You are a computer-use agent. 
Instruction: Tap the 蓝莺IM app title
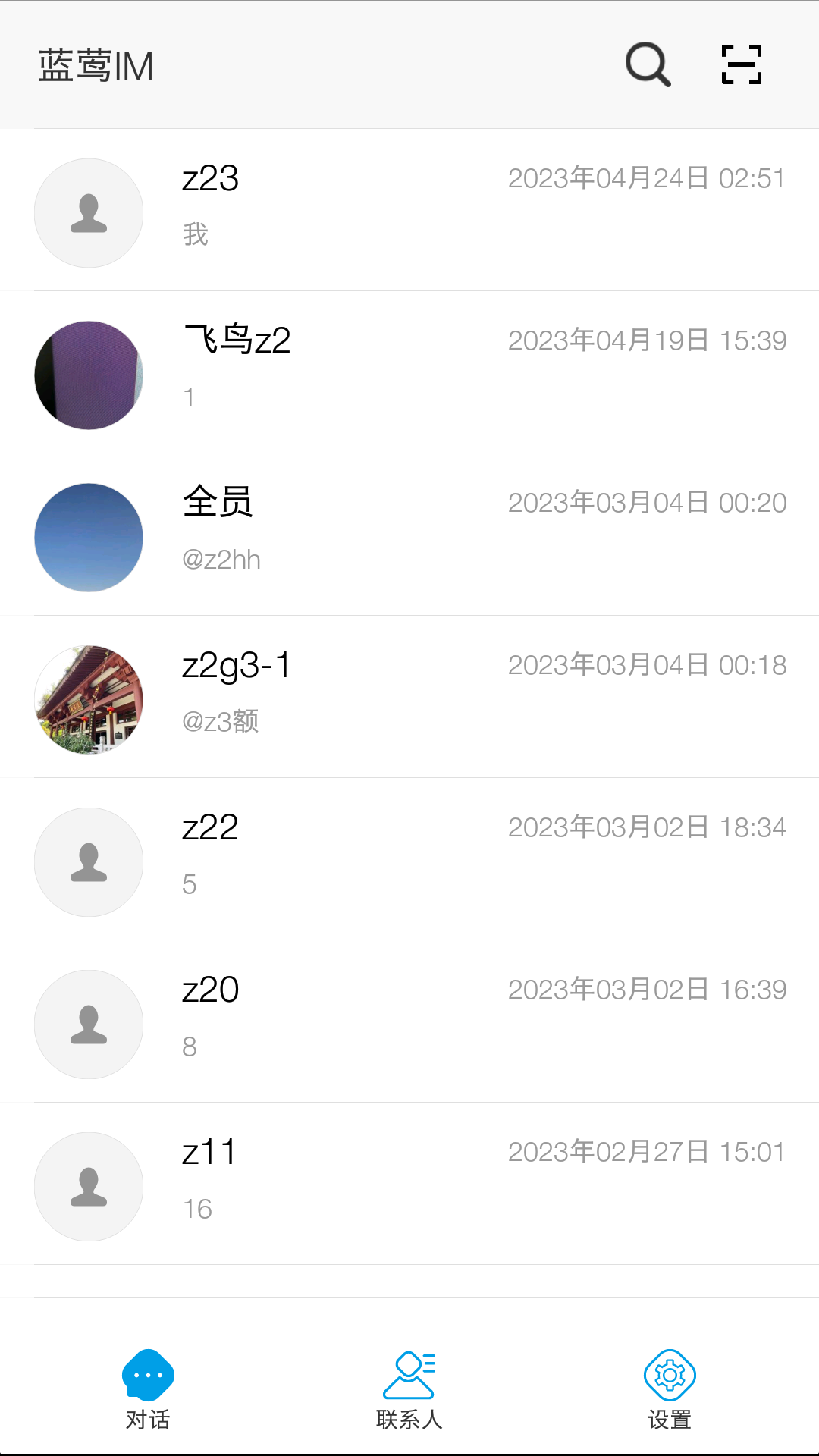click(x=96, y=65)
